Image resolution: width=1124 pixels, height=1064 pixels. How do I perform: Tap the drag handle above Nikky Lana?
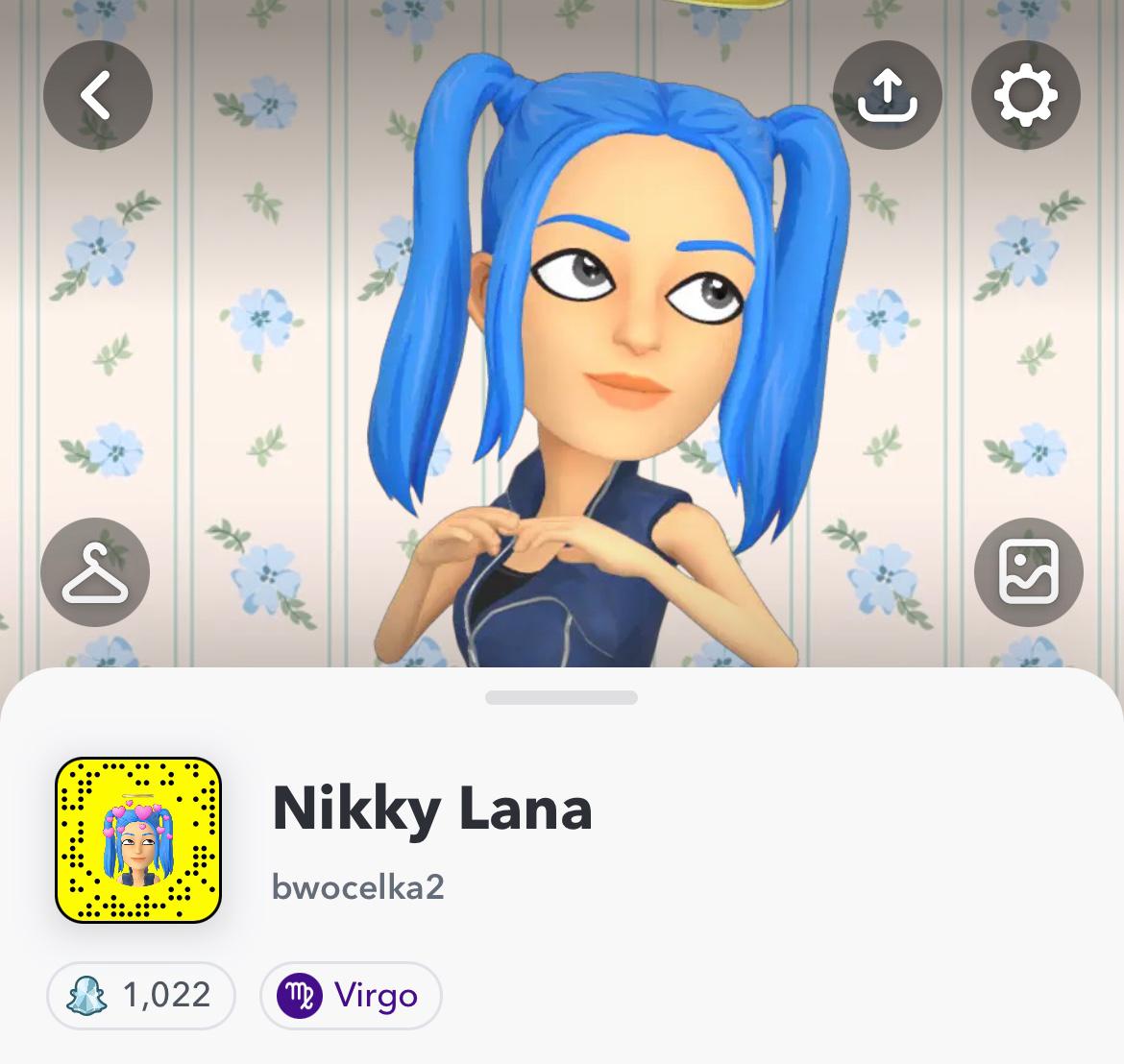pyautogui.click(x=561, y=698)
